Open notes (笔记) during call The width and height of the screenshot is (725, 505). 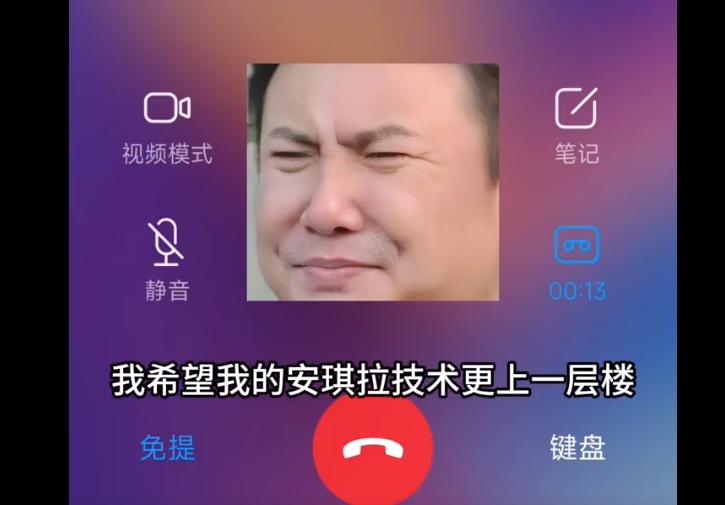(x=576, y=109)
